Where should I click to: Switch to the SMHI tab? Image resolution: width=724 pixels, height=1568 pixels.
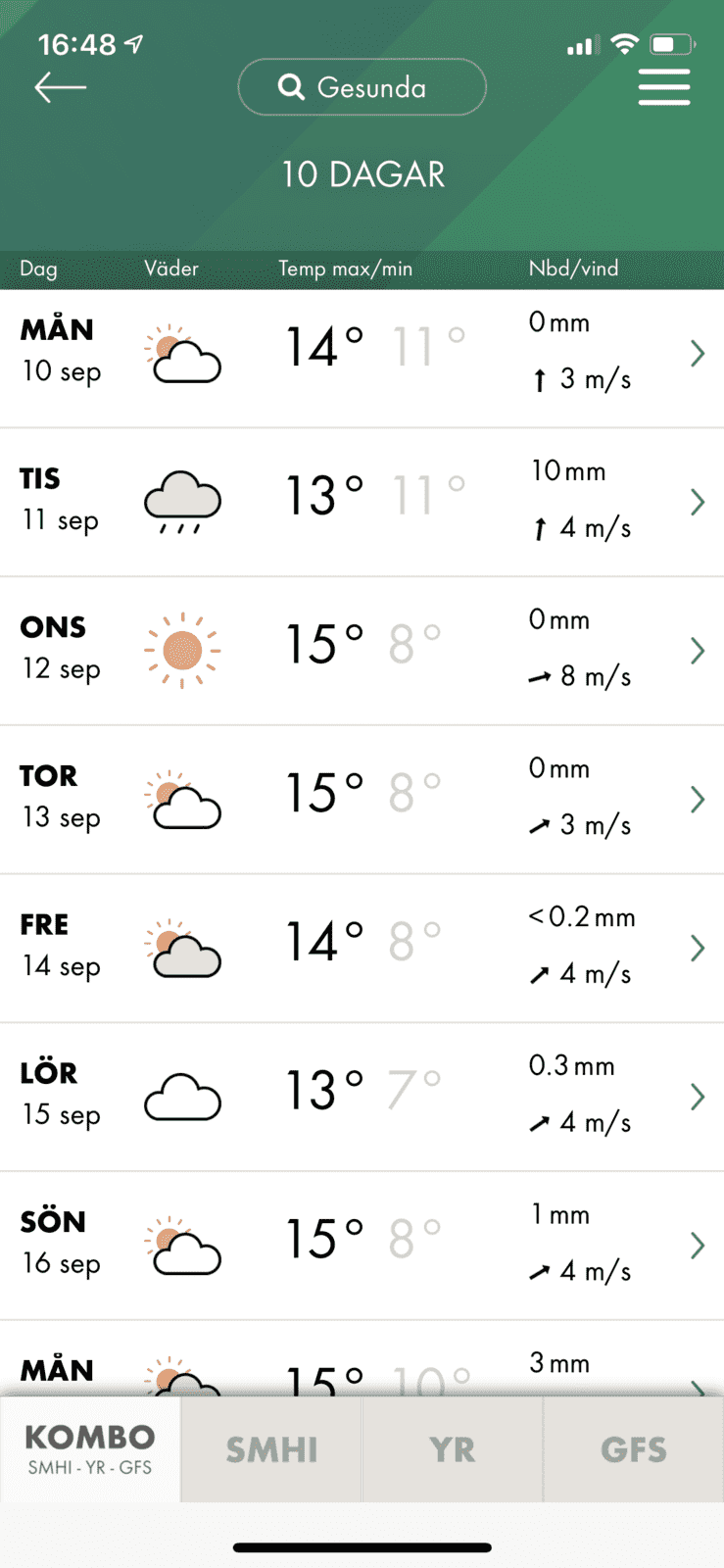271,1448
